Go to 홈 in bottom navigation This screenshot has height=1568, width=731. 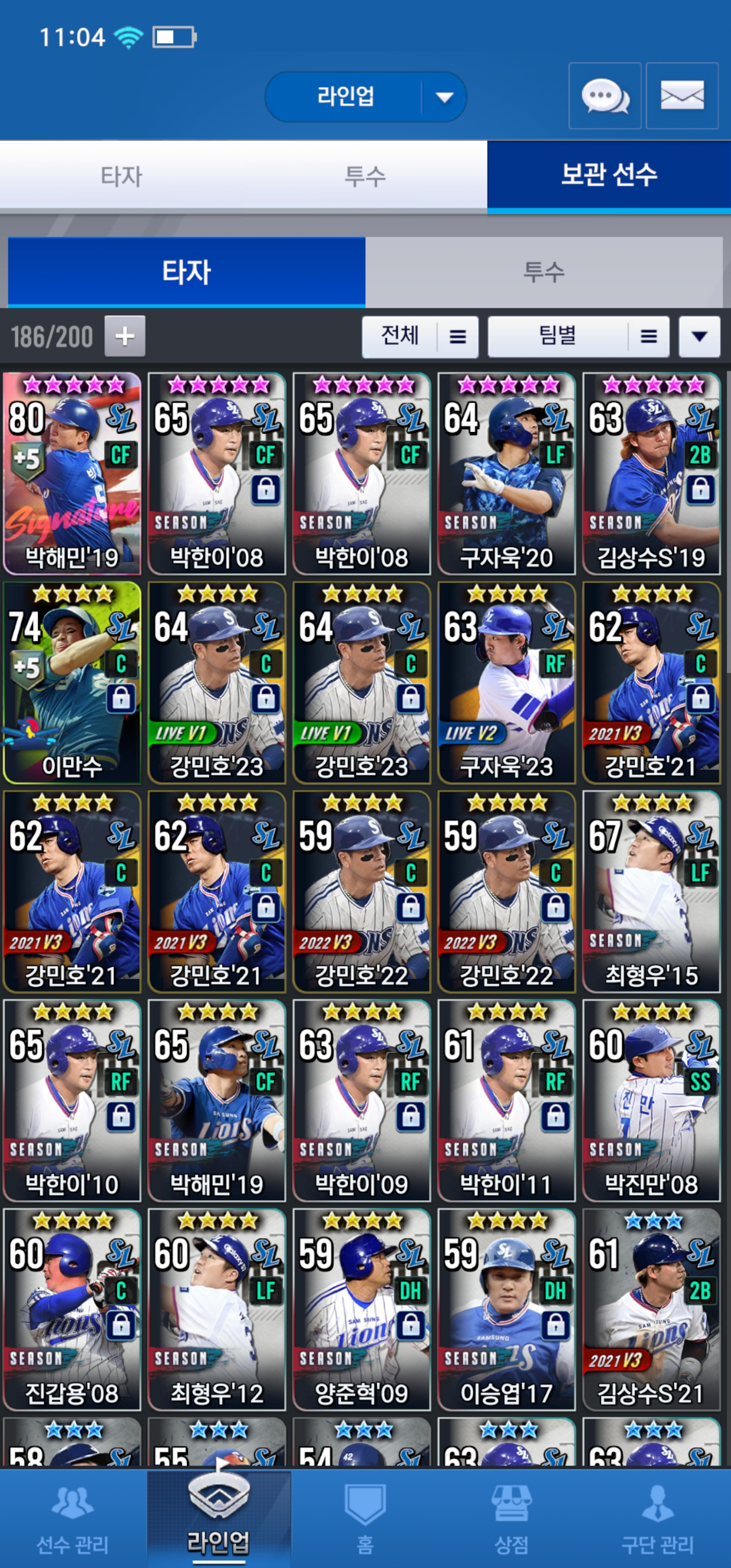364,1519
